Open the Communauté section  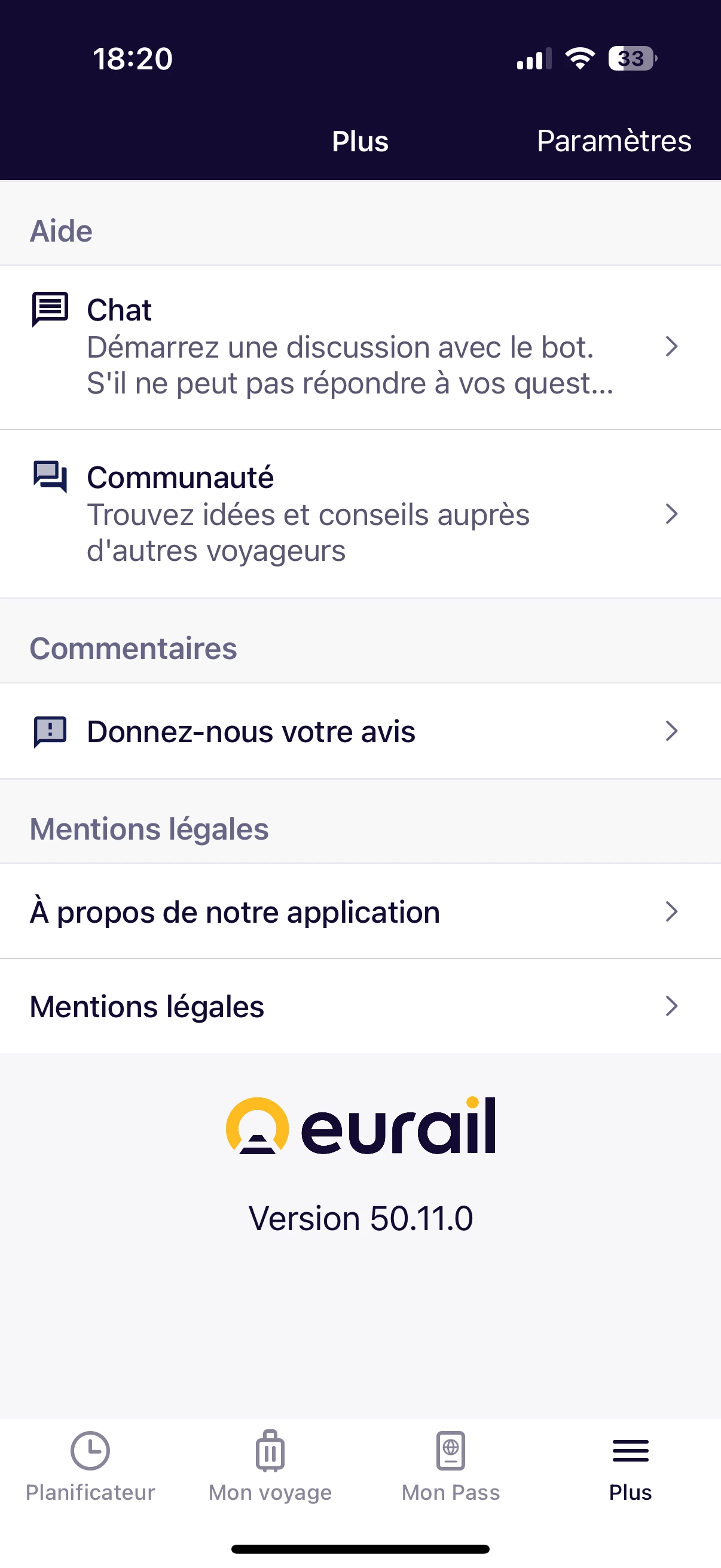360,514
